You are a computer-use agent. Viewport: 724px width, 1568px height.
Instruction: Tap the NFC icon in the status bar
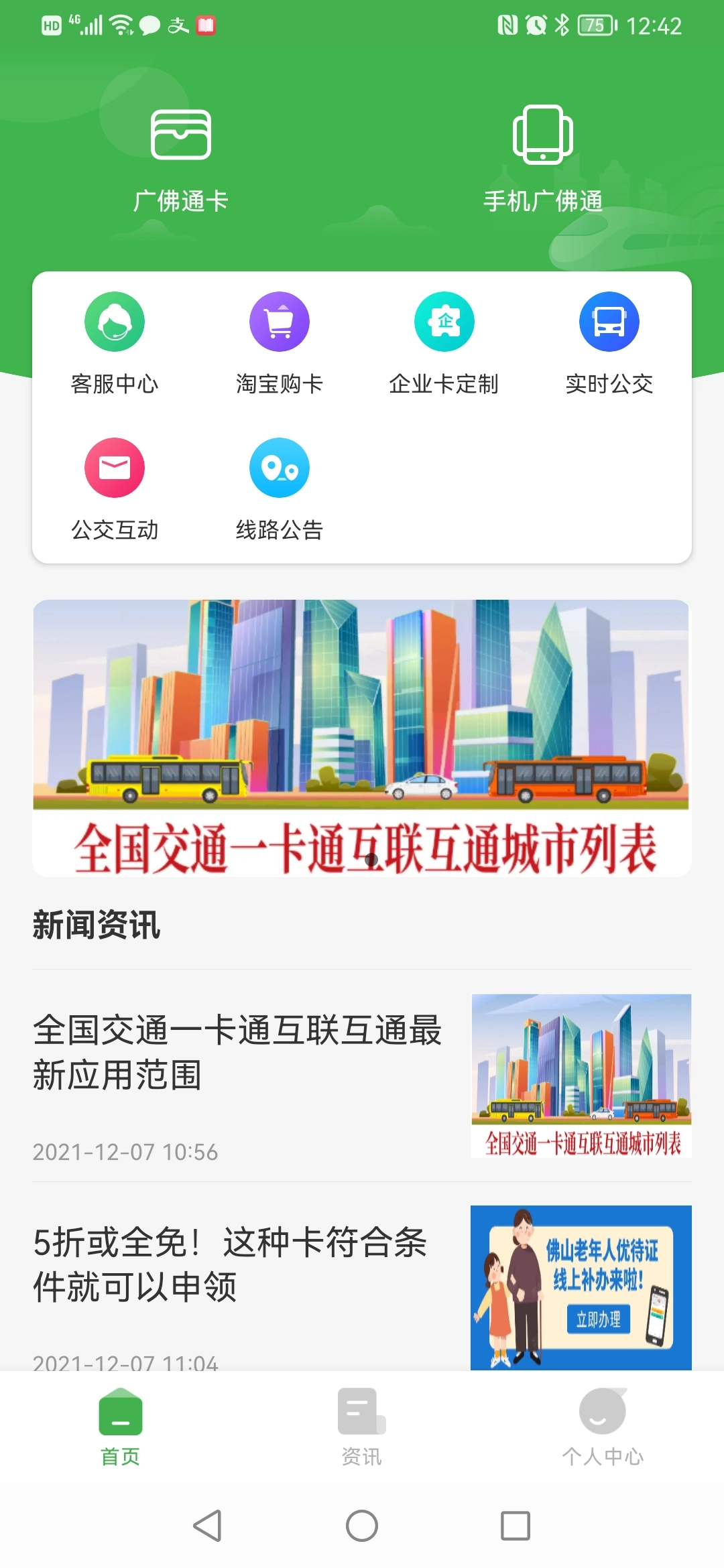click(x=507, y=24)
